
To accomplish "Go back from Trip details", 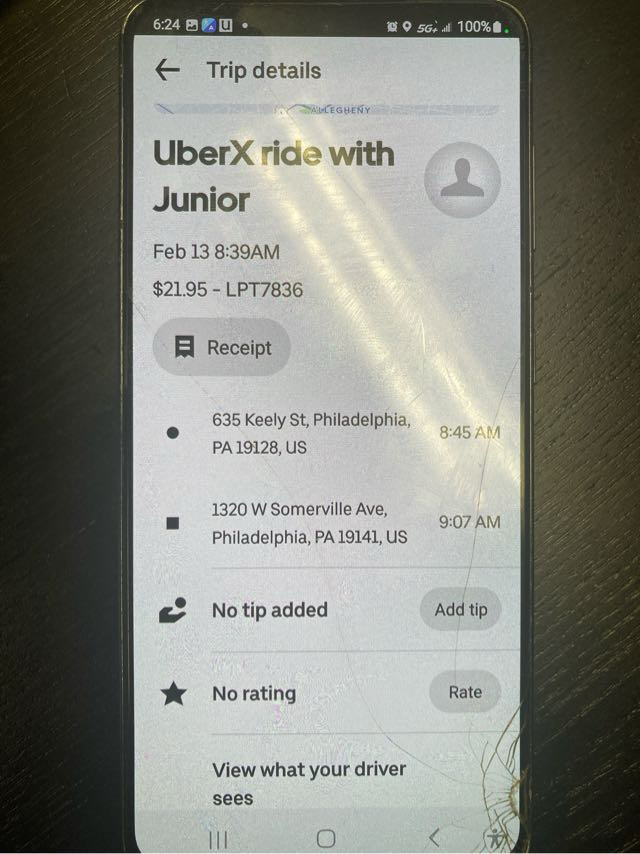I will point(167,70).
